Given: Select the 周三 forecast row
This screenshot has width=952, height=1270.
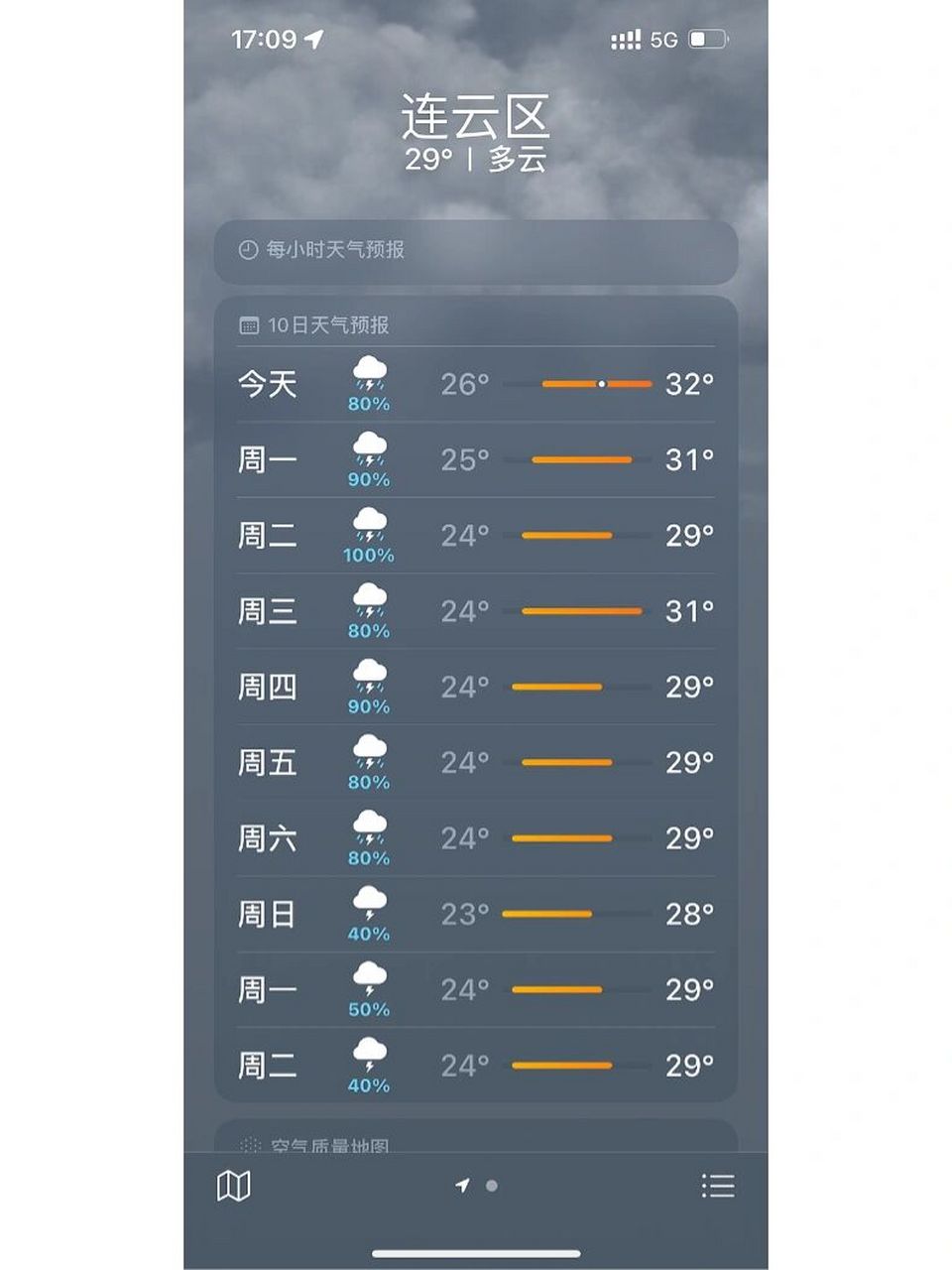Looking at the screenshot, I should pyautogui.click(x=474, y=611).
